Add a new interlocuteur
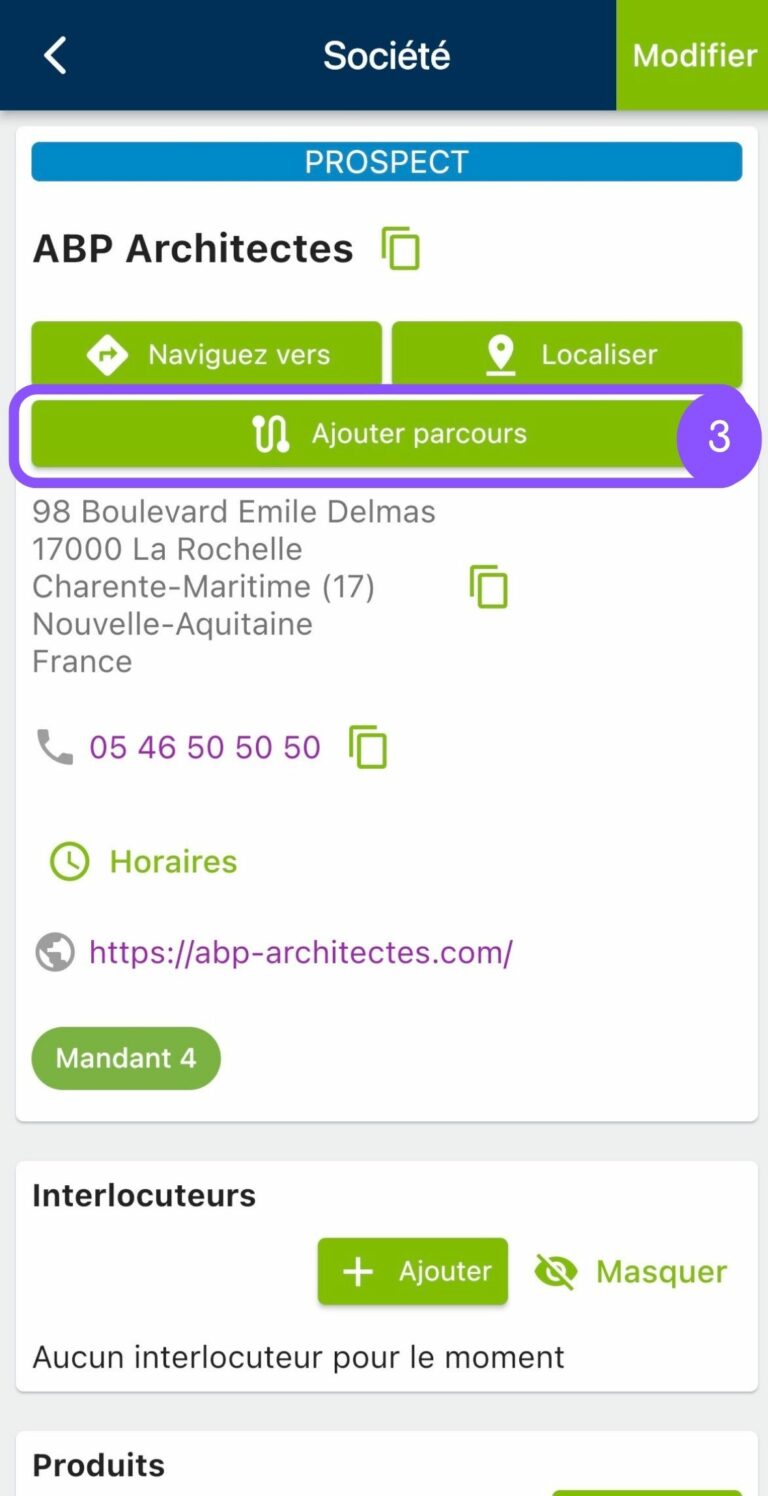The height and width of the screenshot is (1496, 768). 412,1271
